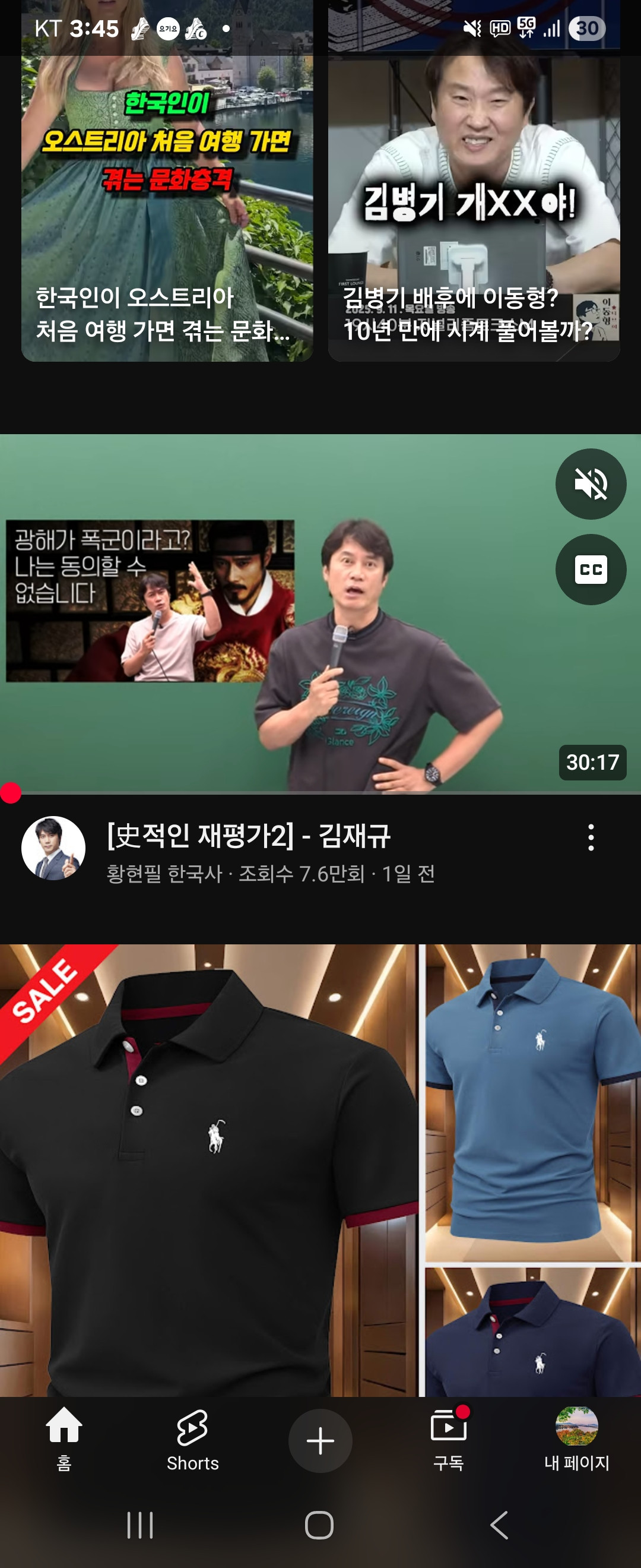
Task: Go back using the system back button
Action: 499,1525
